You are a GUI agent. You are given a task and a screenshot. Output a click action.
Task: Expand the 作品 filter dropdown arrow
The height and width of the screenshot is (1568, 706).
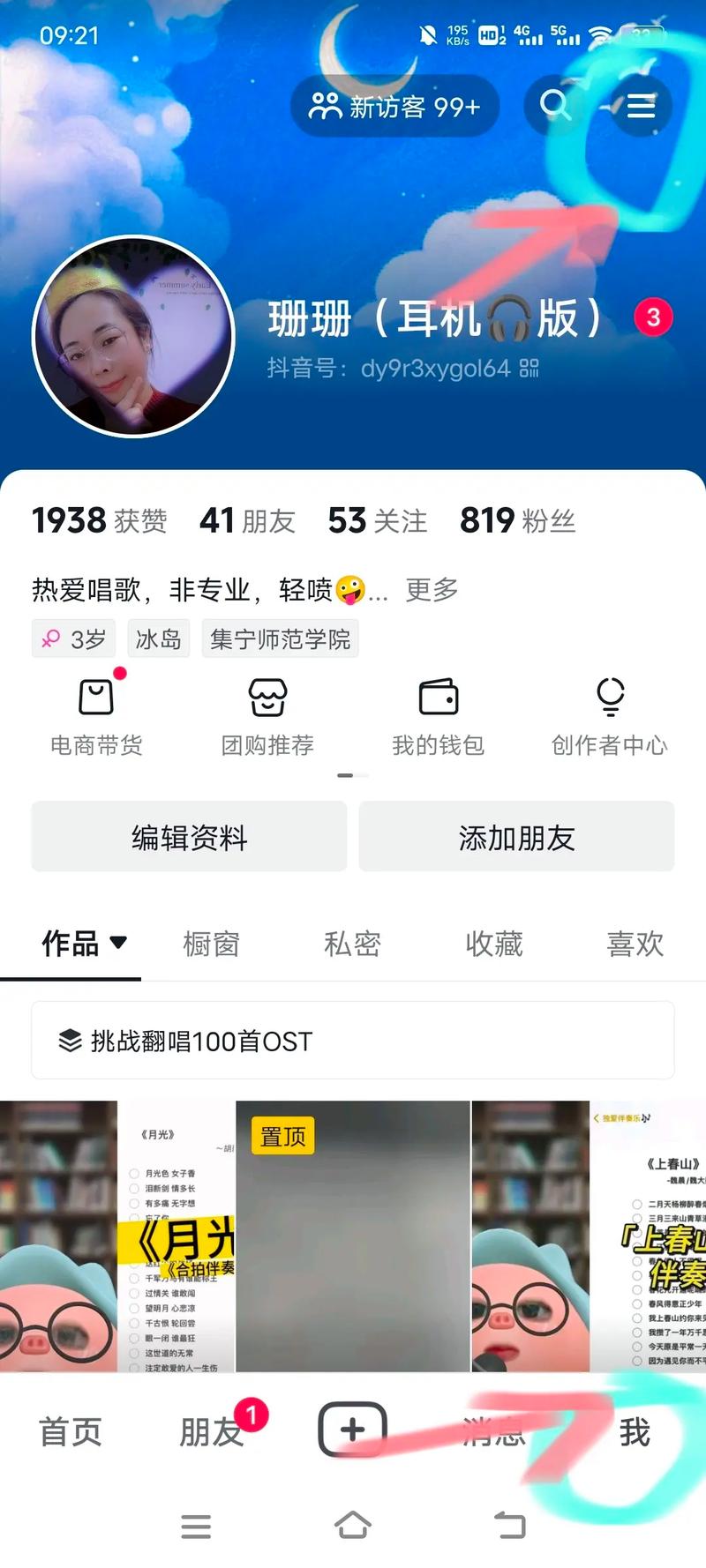pos(120,944)
